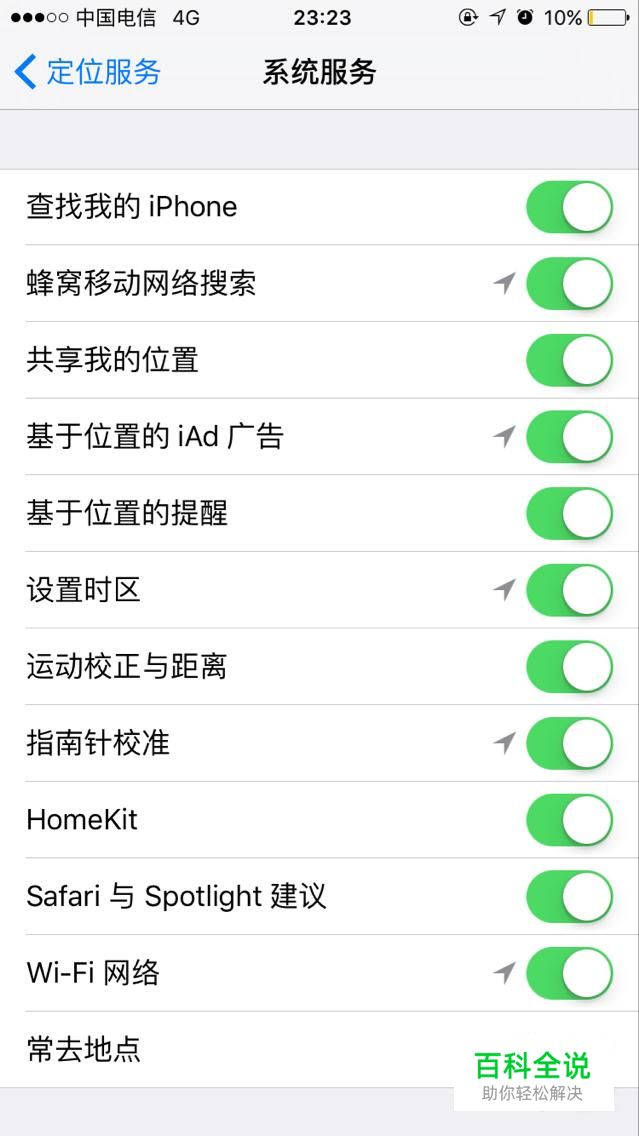
Task: Disable 指南针校准 switch
Action: pos(569,743)
